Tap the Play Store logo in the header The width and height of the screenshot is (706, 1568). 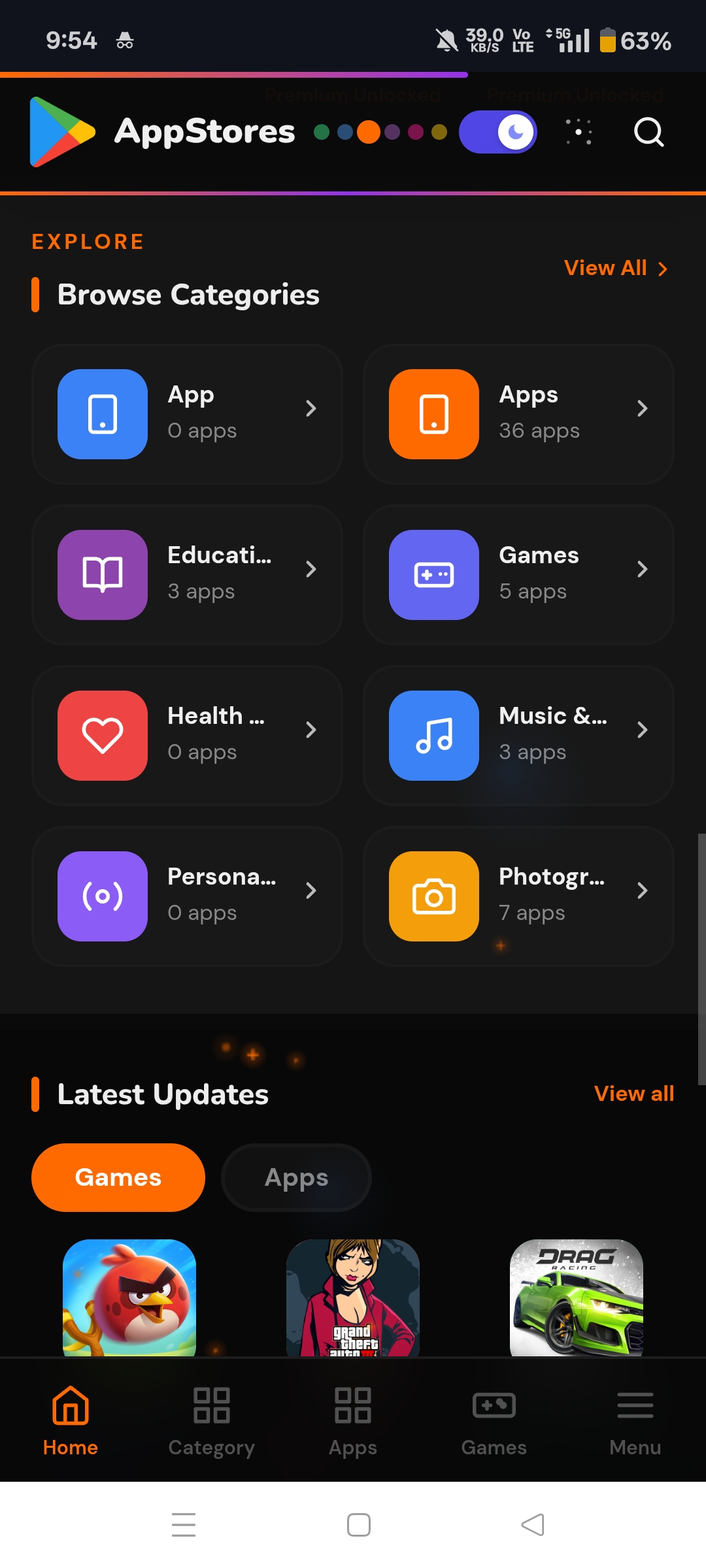coord(62,131)
